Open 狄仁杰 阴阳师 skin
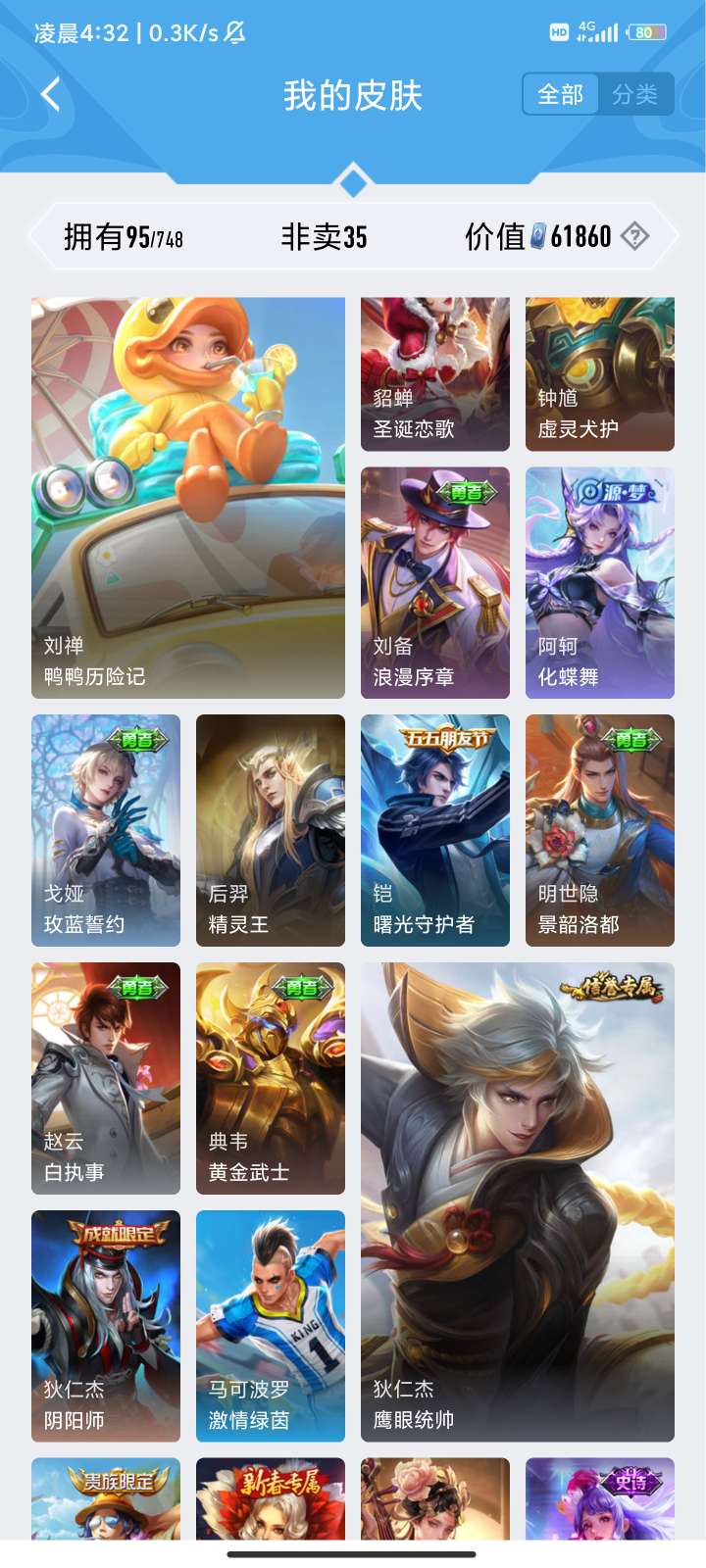Image resolution: width=706 pixels, height=1568 pixels. [106, 1326]
